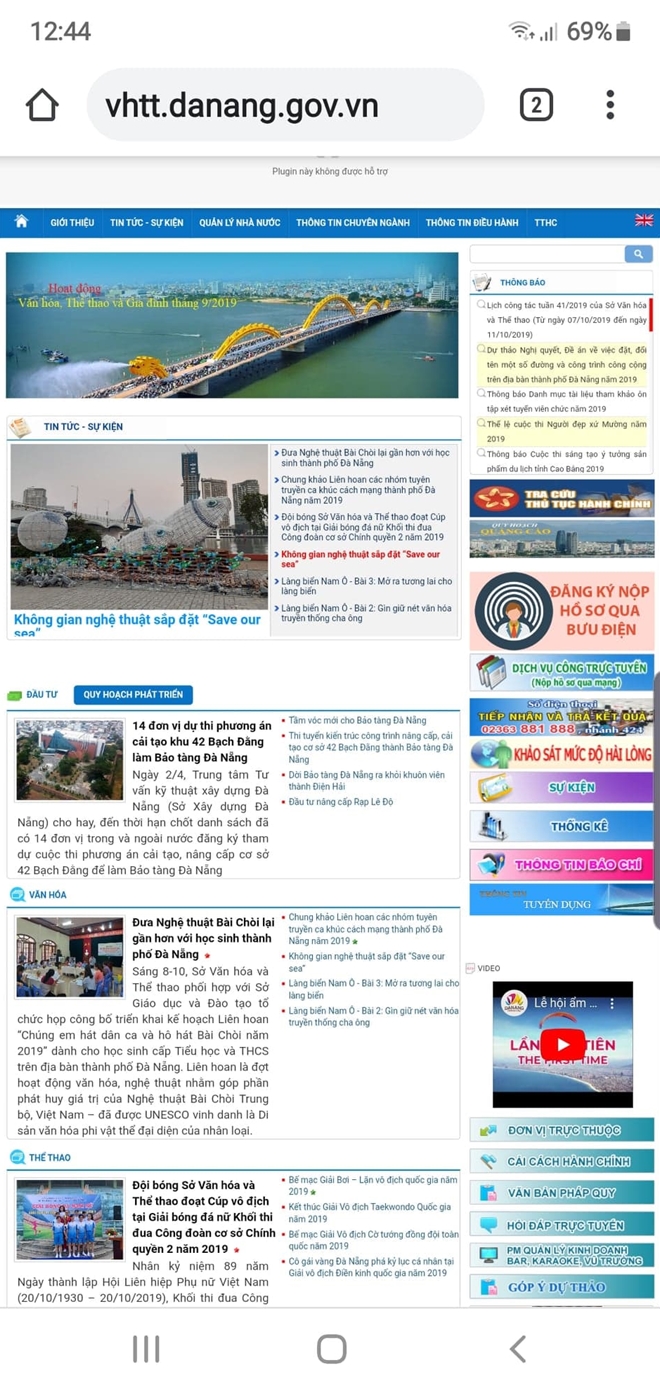Open the Giới thiệu menu item
The image size is (660, 1393).
pyautogui.click(x=72, y=223)
